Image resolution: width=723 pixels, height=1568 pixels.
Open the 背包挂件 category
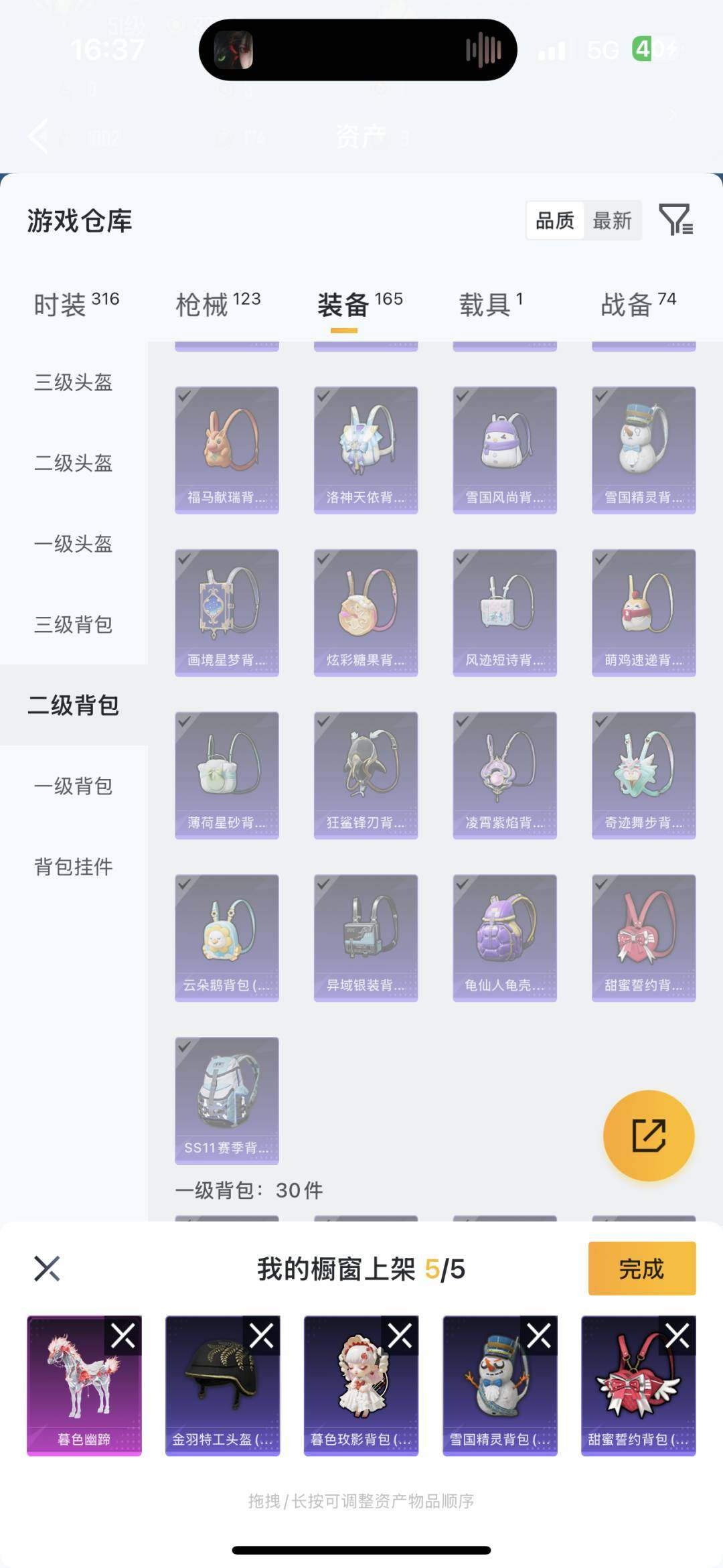coord(73,867)
